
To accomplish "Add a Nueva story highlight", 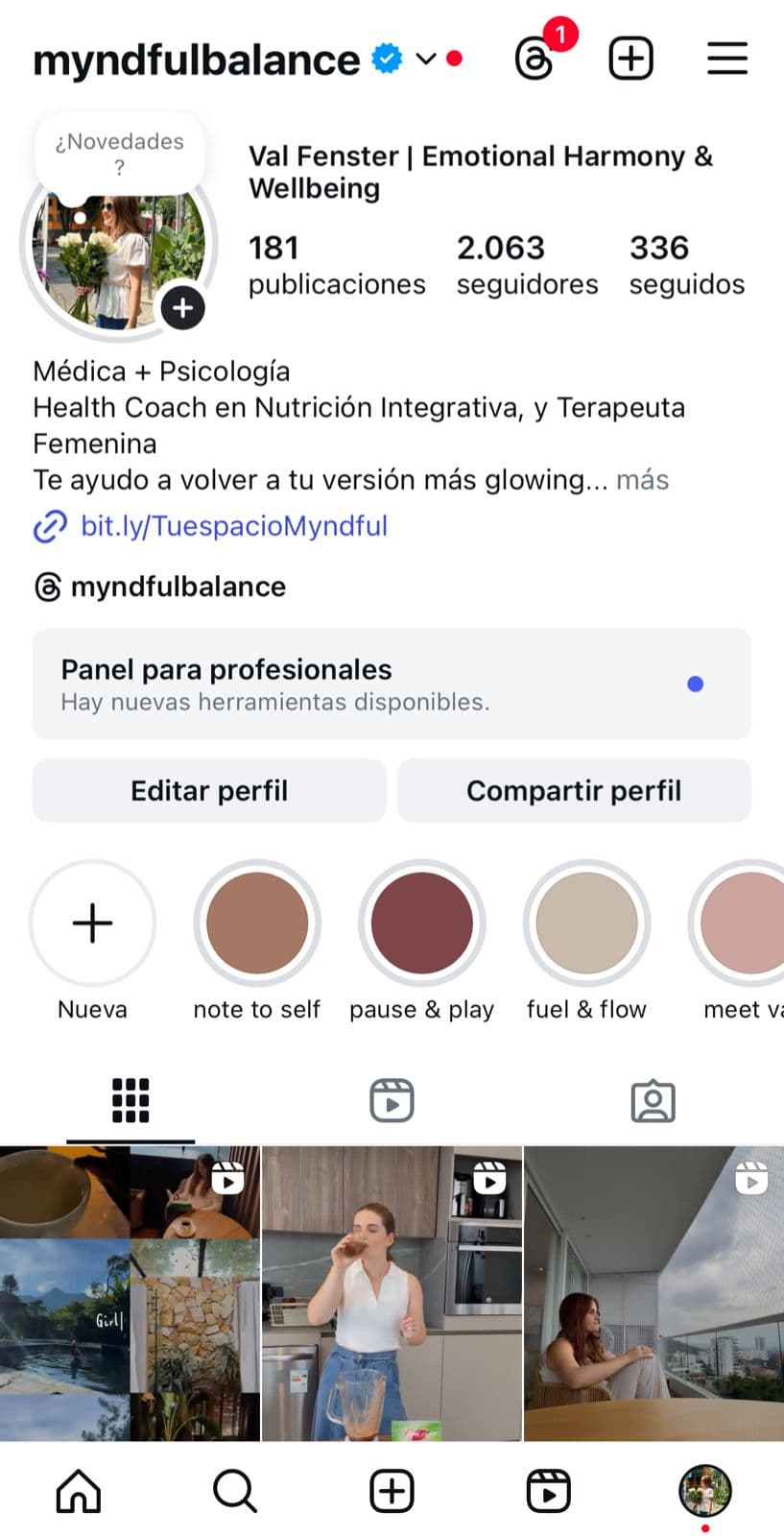I will [x=92, y=924].
